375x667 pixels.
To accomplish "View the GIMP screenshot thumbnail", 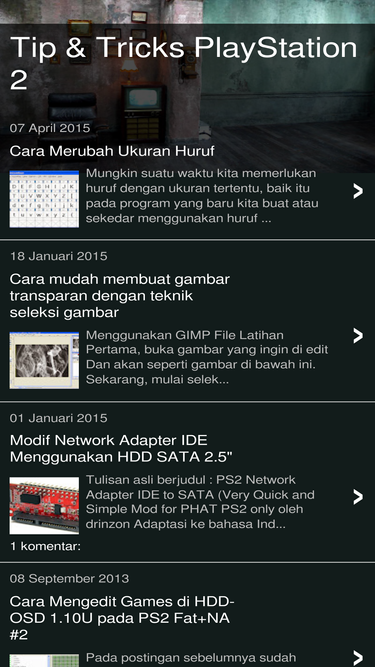I will pos(44,360).
